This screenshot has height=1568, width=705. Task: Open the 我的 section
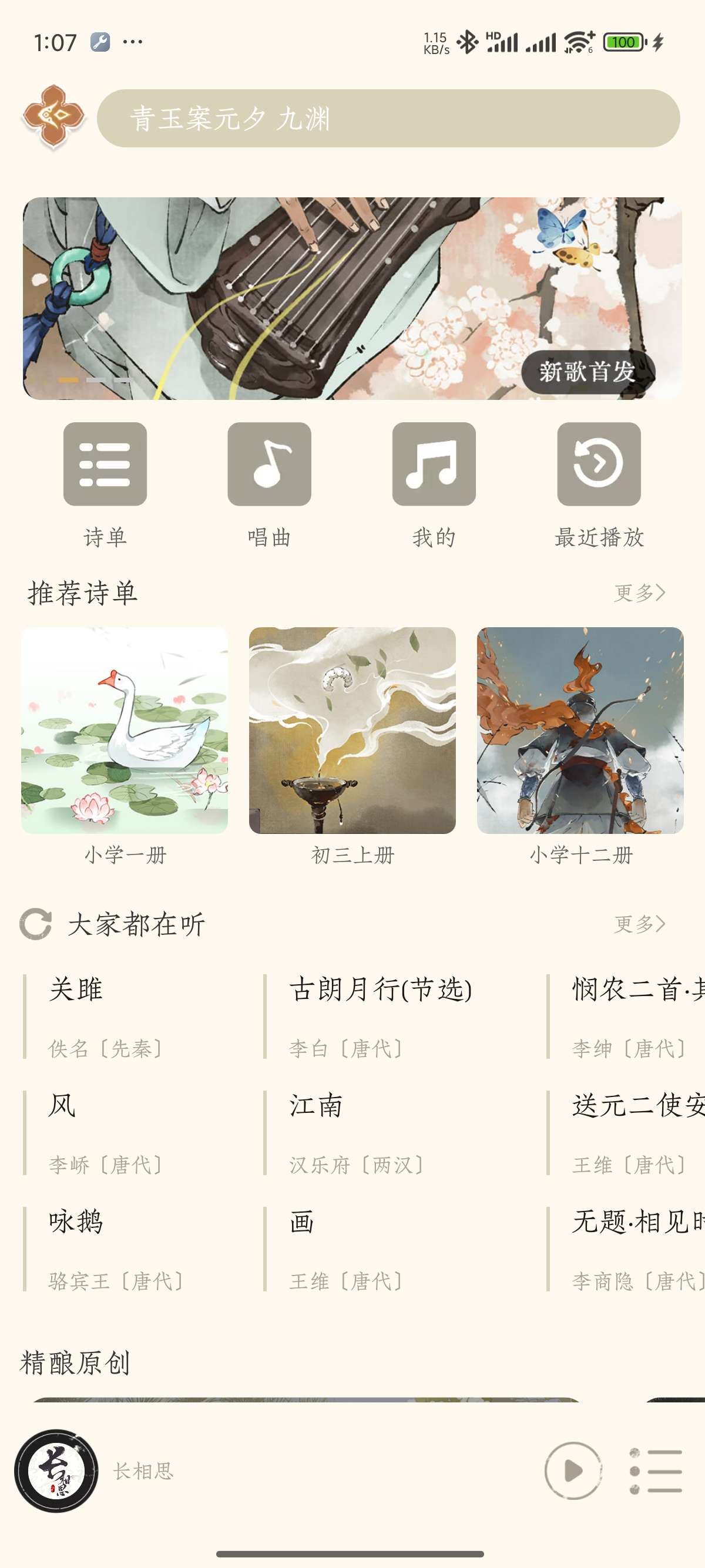[434, 464]
